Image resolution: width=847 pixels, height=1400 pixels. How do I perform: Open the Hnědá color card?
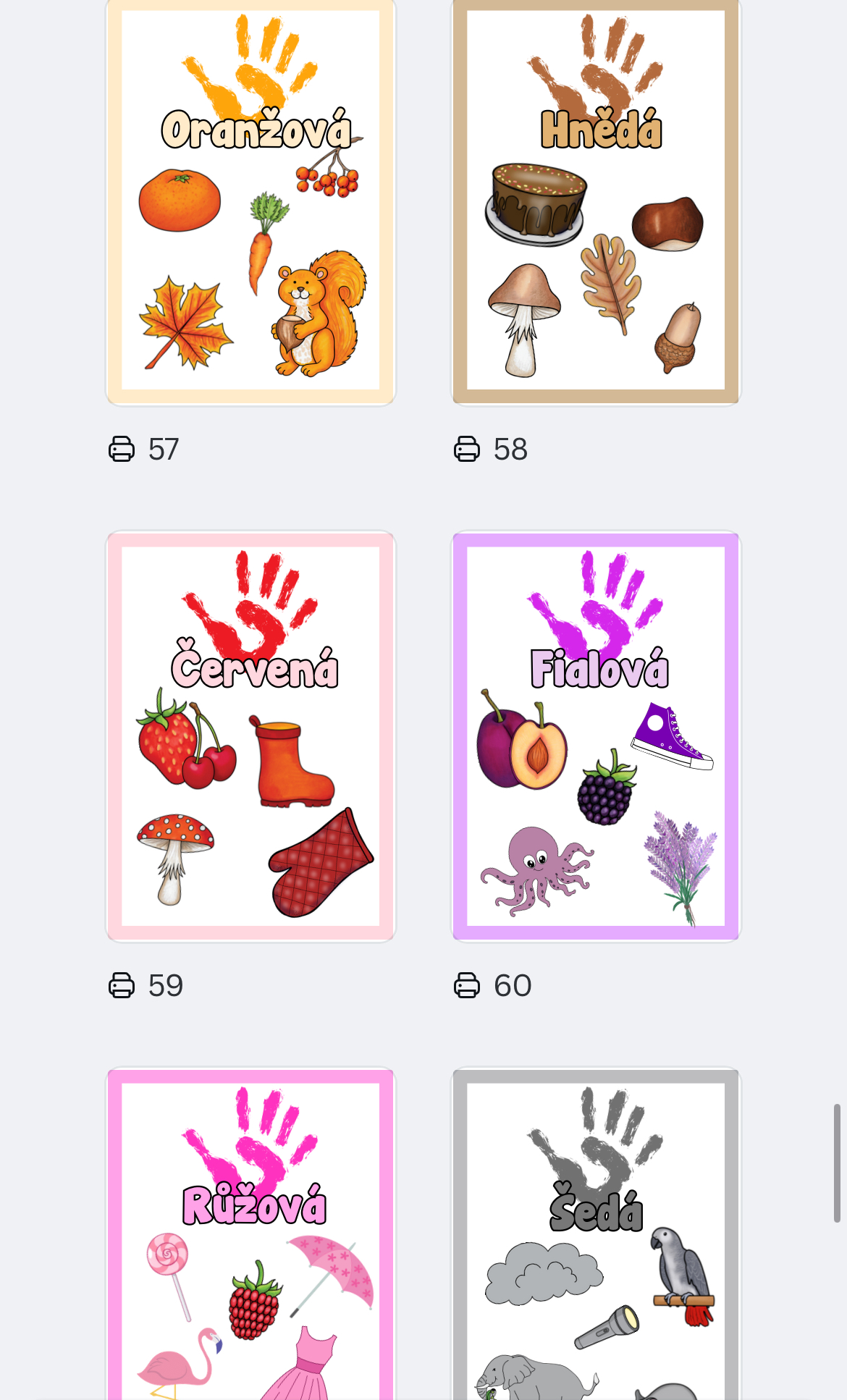point(596,202)
